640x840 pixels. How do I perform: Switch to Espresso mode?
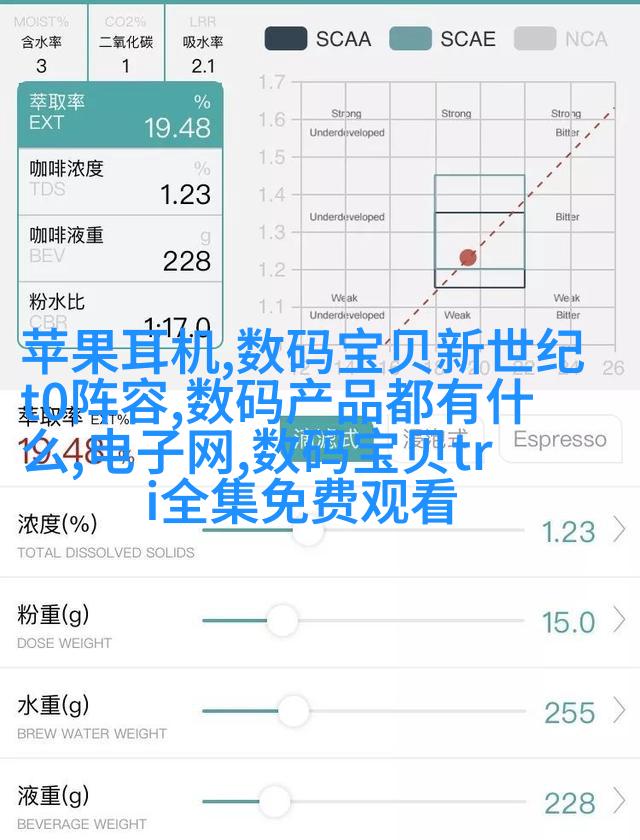coord(559,439)
